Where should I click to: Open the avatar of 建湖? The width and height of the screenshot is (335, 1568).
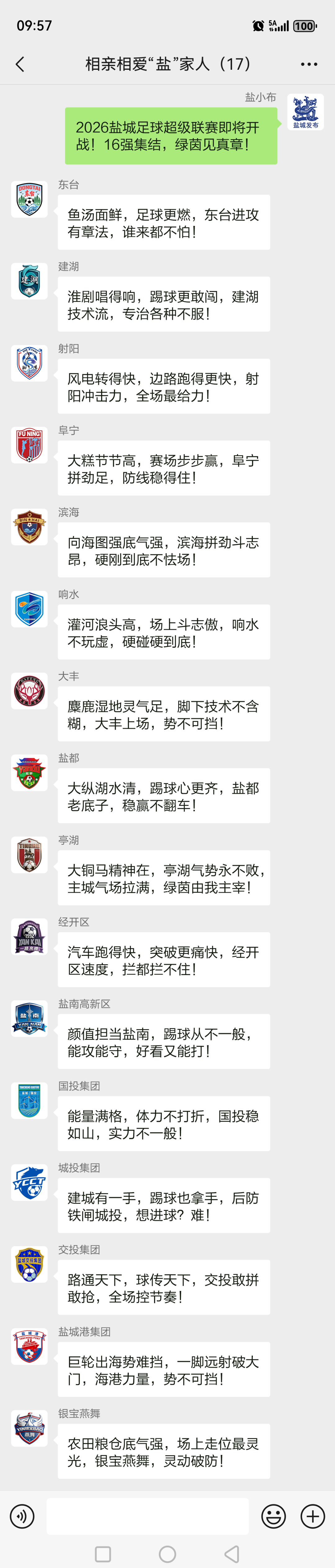click(x=29, y=281)
